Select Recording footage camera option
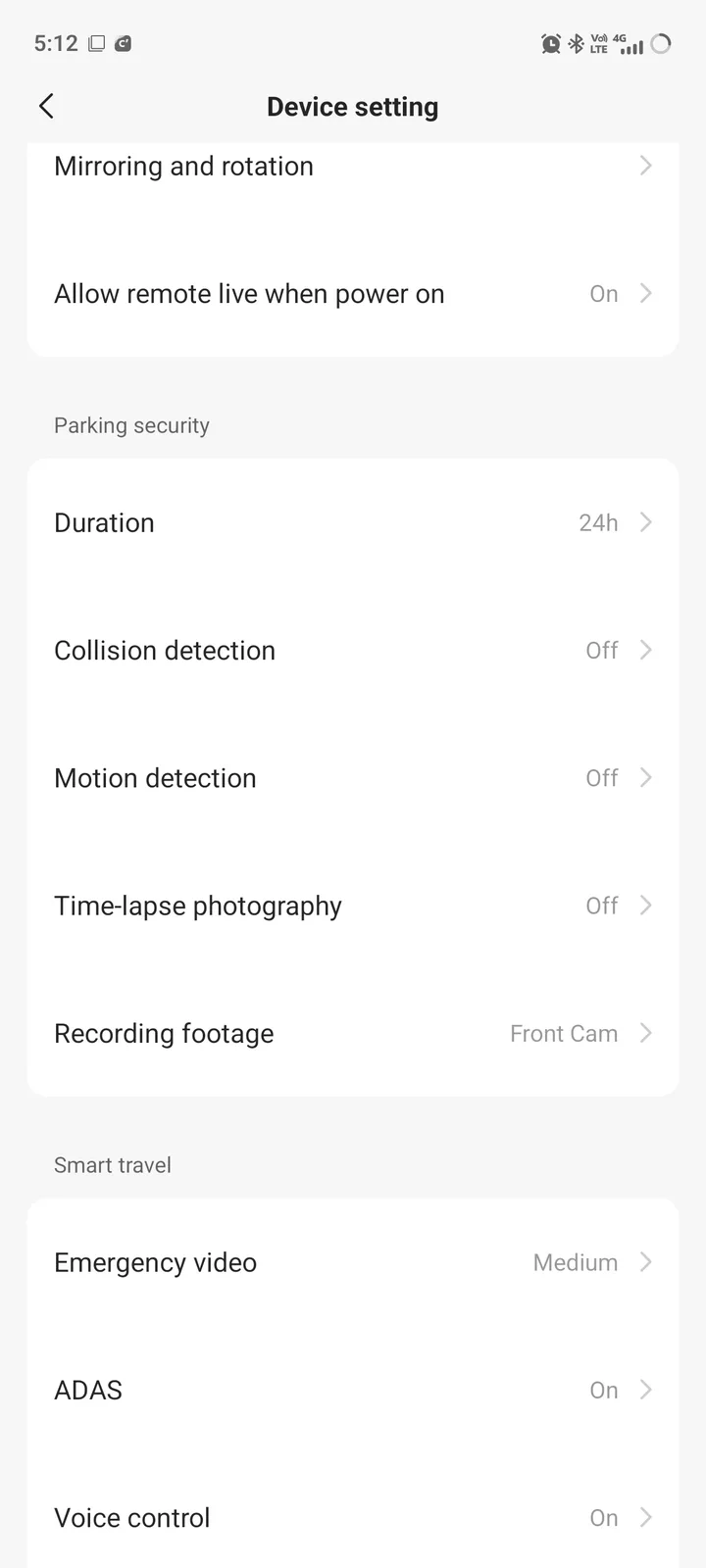This screenshot has height=1568, width=706. tap(352, 1034)
